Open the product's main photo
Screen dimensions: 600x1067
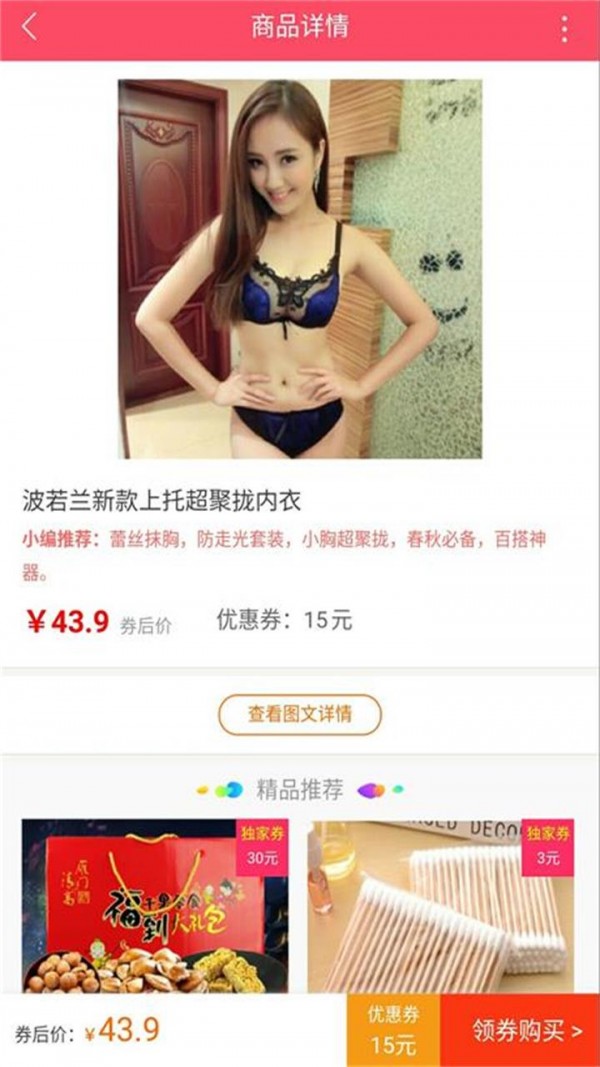[300, 268]
